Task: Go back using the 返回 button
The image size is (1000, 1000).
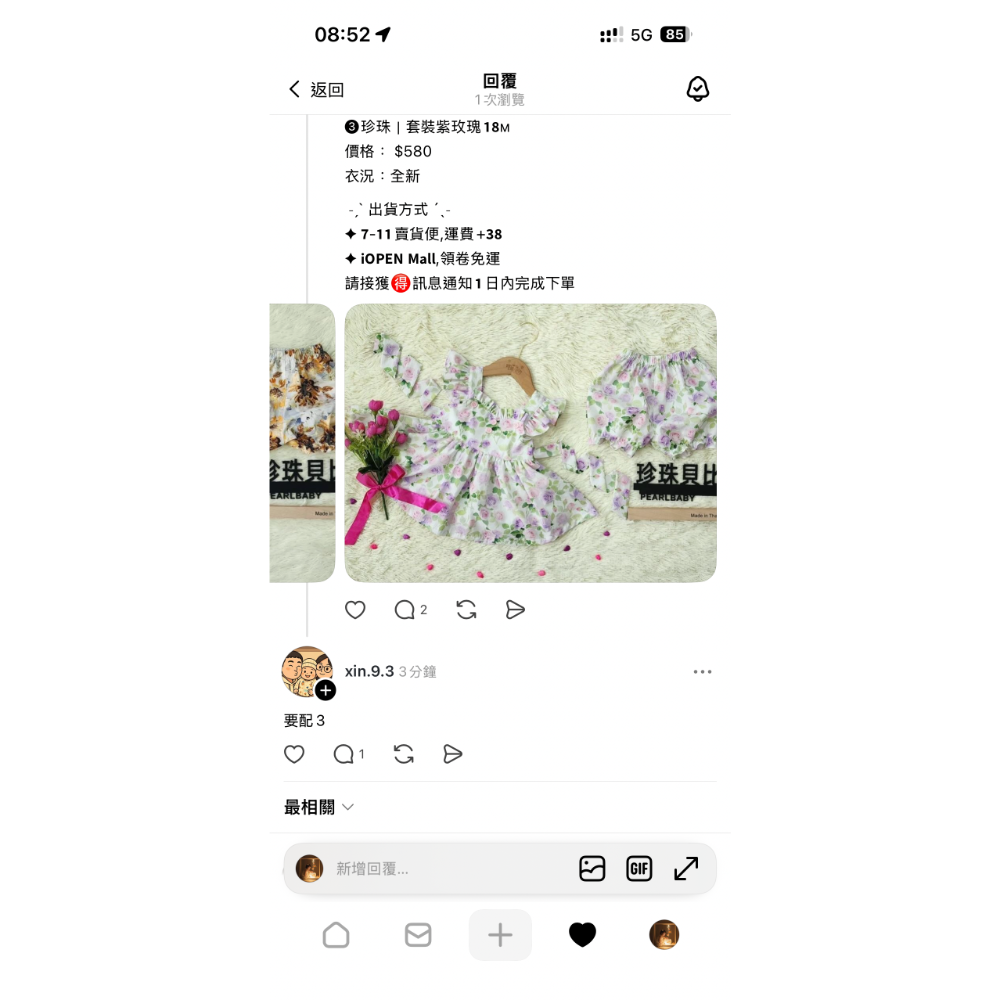Action: pyautogui.click(x=316, y=90)
